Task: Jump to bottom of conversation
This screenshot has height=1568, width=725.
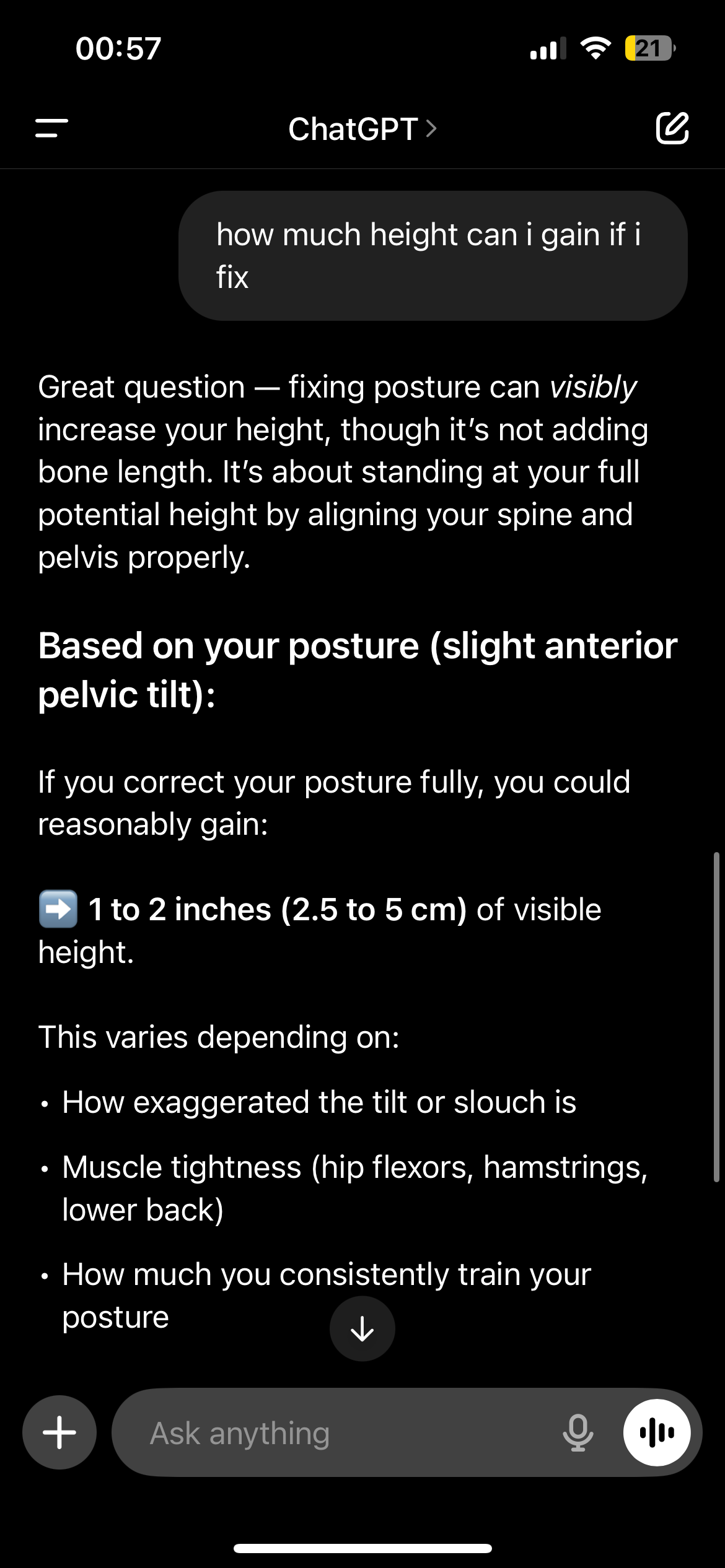Action: (x=362, y=1328)
